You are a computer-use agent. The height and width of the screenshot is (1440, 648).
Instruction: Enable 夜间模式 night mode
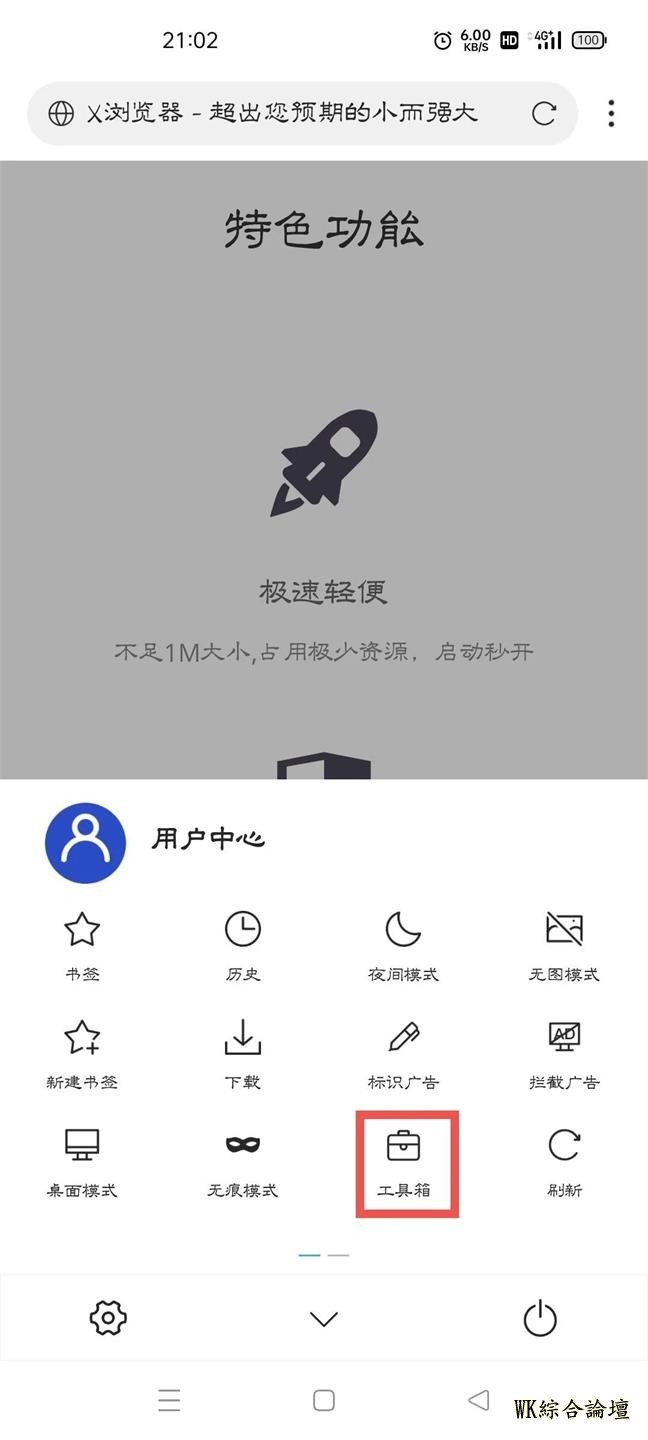pos(403,945)
